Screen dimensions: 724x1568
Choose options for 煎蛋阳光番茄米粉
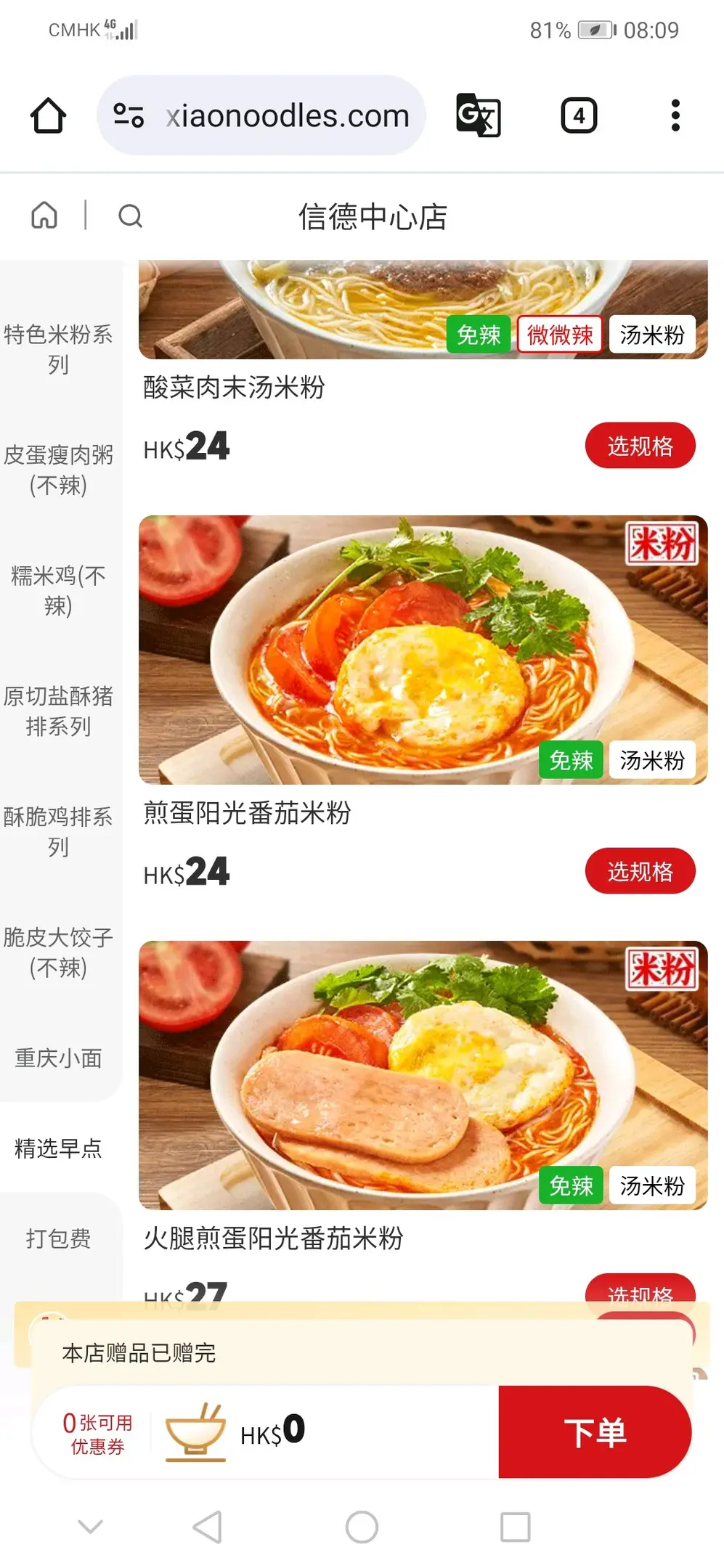point(640,871)
